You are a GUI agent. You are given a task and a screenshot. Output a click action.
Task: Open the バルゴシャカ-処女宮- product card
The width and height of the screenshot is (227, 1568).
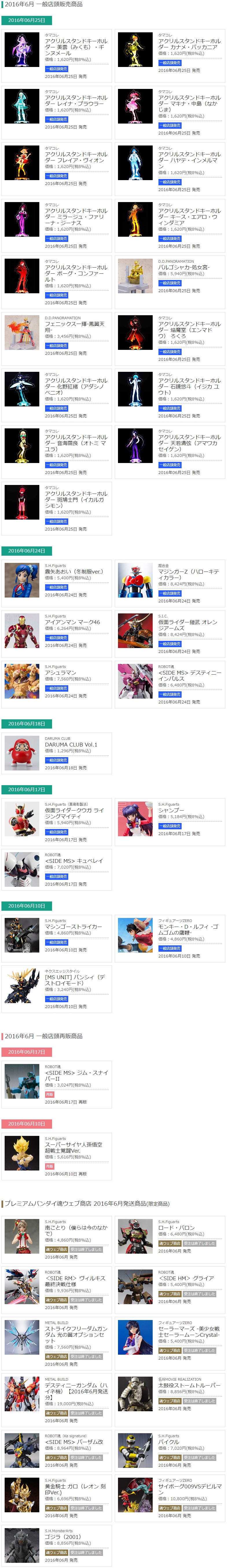(184, 267)
